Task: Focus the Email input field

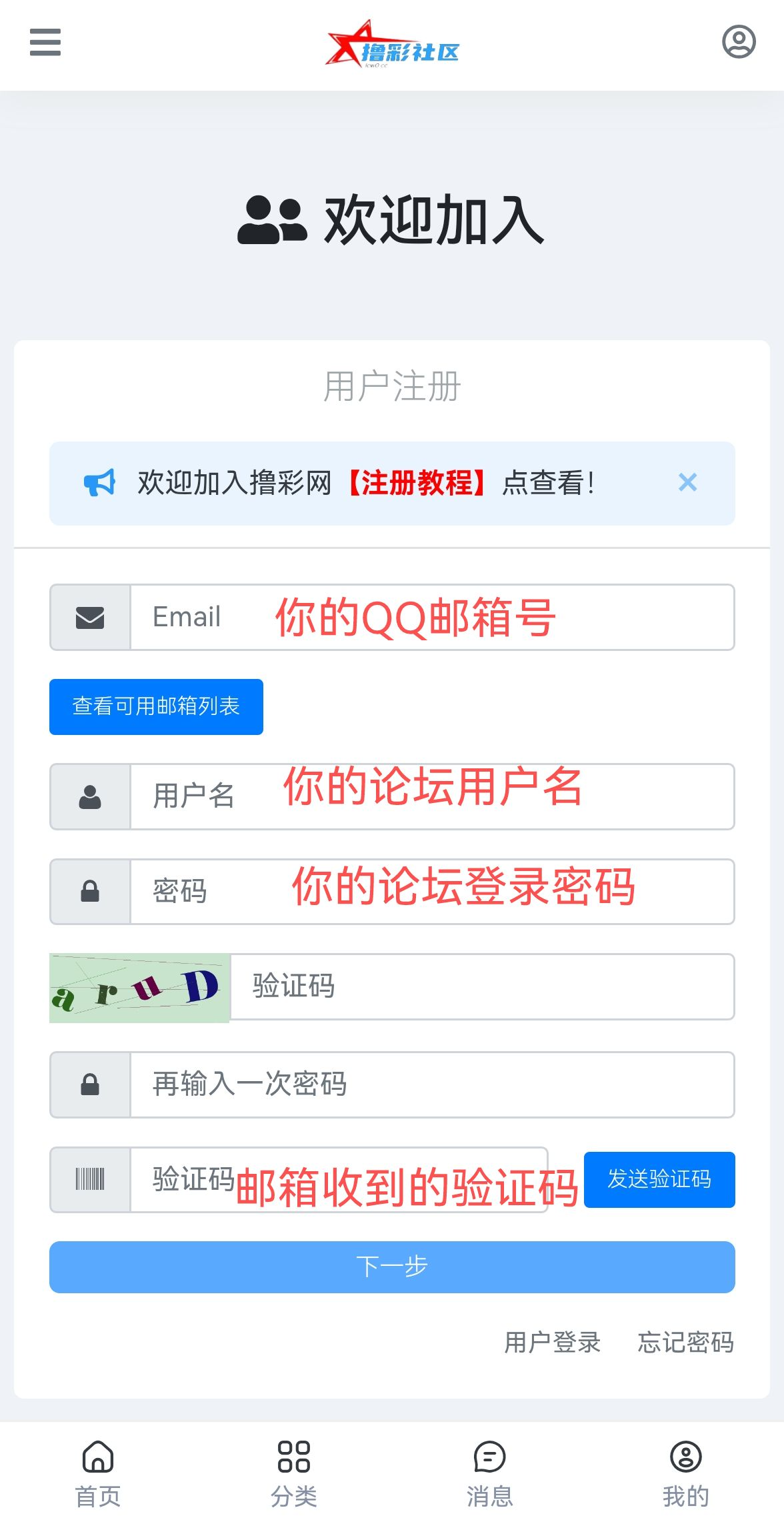Action: point(432,618)
